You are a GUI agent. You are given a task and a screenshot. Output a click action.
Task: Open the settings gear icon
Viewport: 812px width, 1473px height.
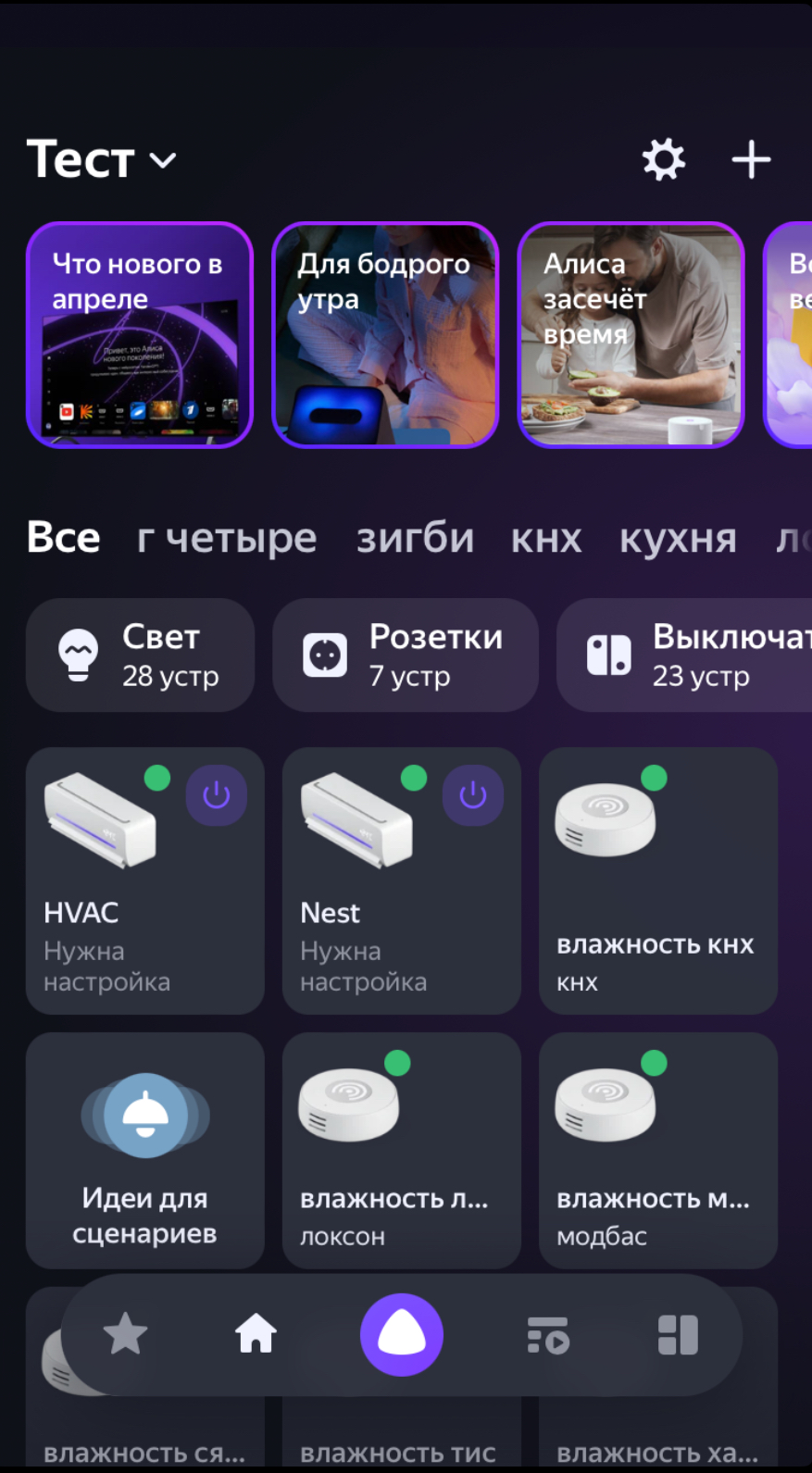coord(663,160)
